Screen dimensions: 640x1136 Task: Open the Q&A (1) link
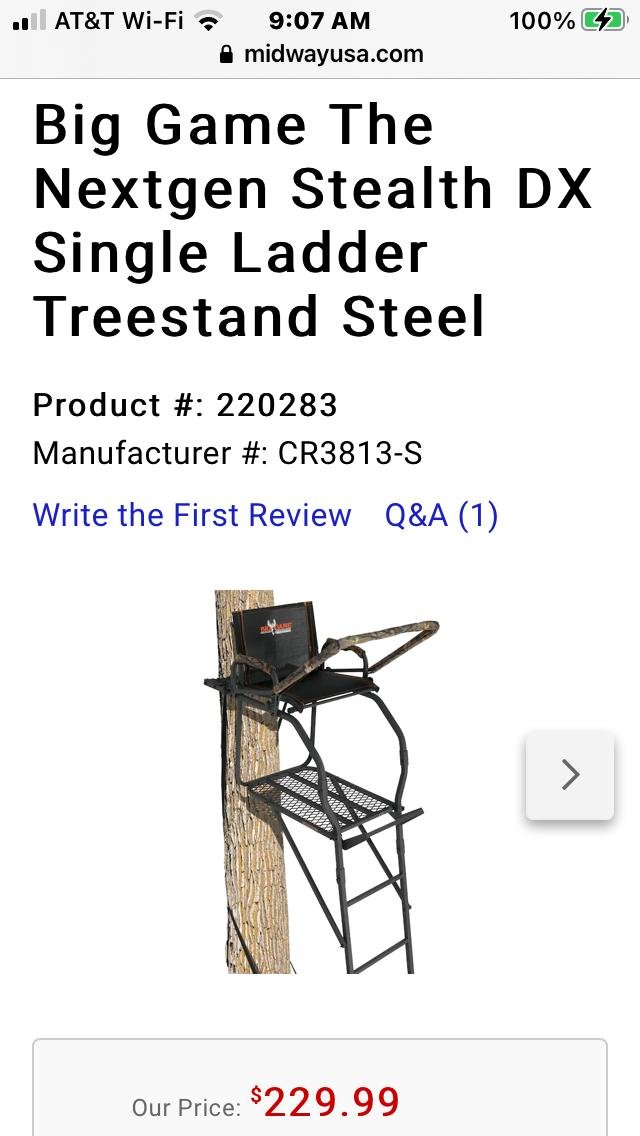pos(441,516)
